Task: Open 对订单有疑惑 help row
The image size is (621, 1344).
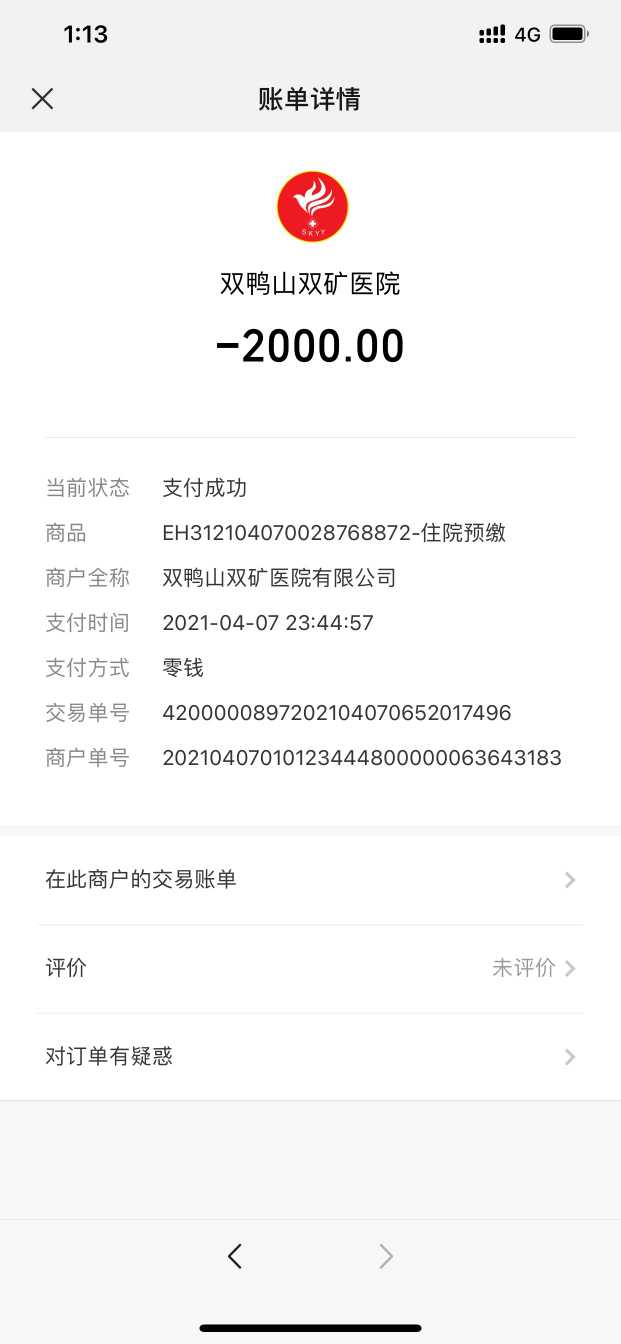Action: 310,1056
